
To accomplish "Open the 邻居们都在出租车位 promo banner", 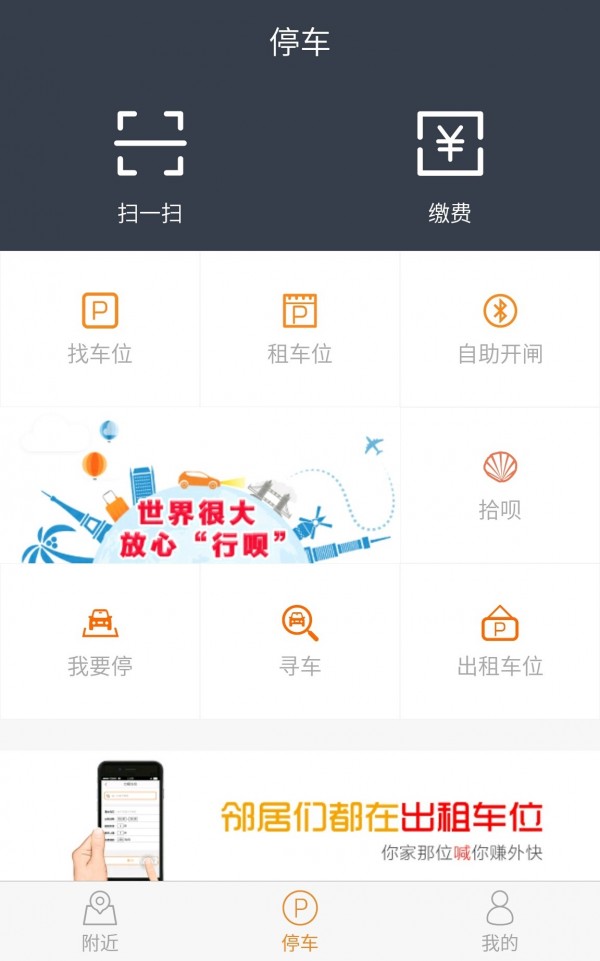I will click(x=300, y=817).
